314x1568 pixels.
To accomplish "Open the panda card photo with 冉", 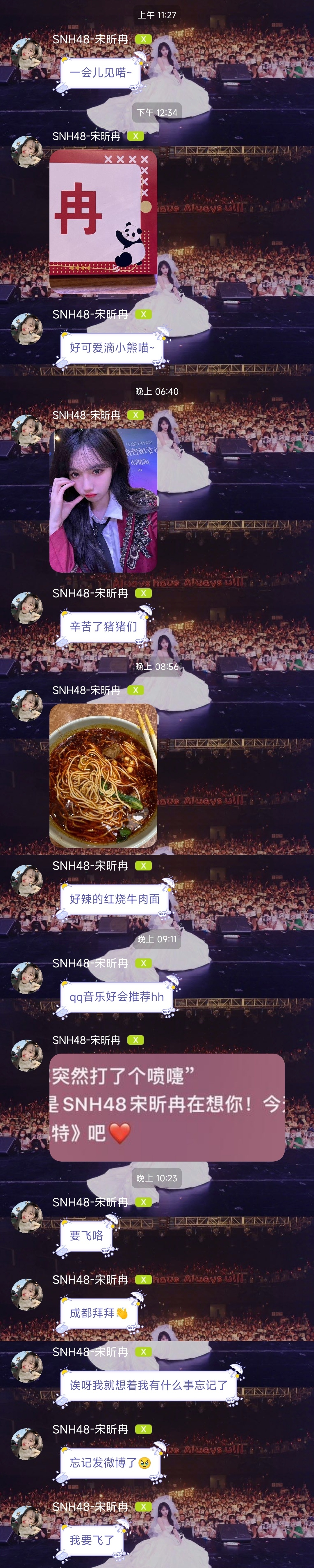I will 103,220.
